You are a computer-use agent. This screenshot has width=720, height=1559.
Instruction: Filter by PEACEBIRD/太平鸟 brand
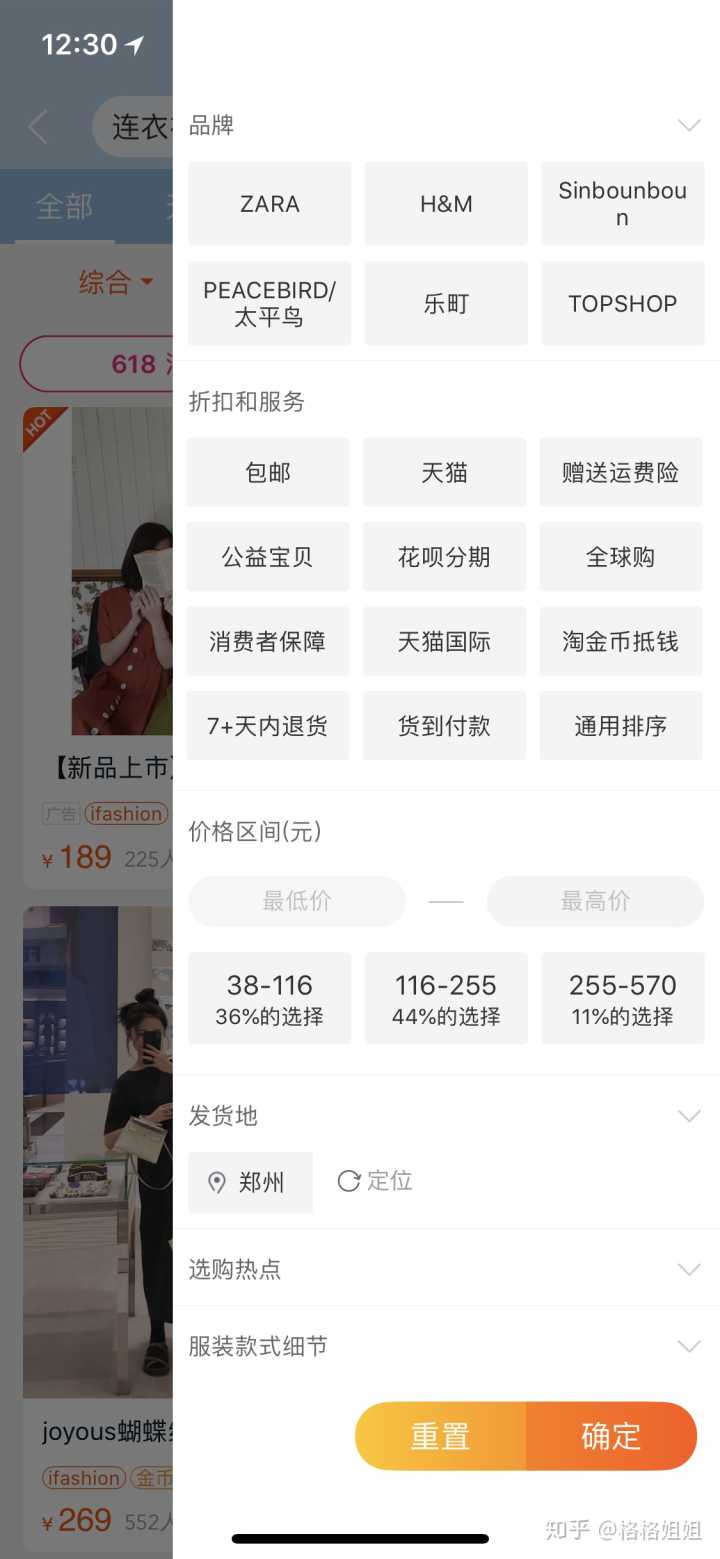click(x=269, y=304)
